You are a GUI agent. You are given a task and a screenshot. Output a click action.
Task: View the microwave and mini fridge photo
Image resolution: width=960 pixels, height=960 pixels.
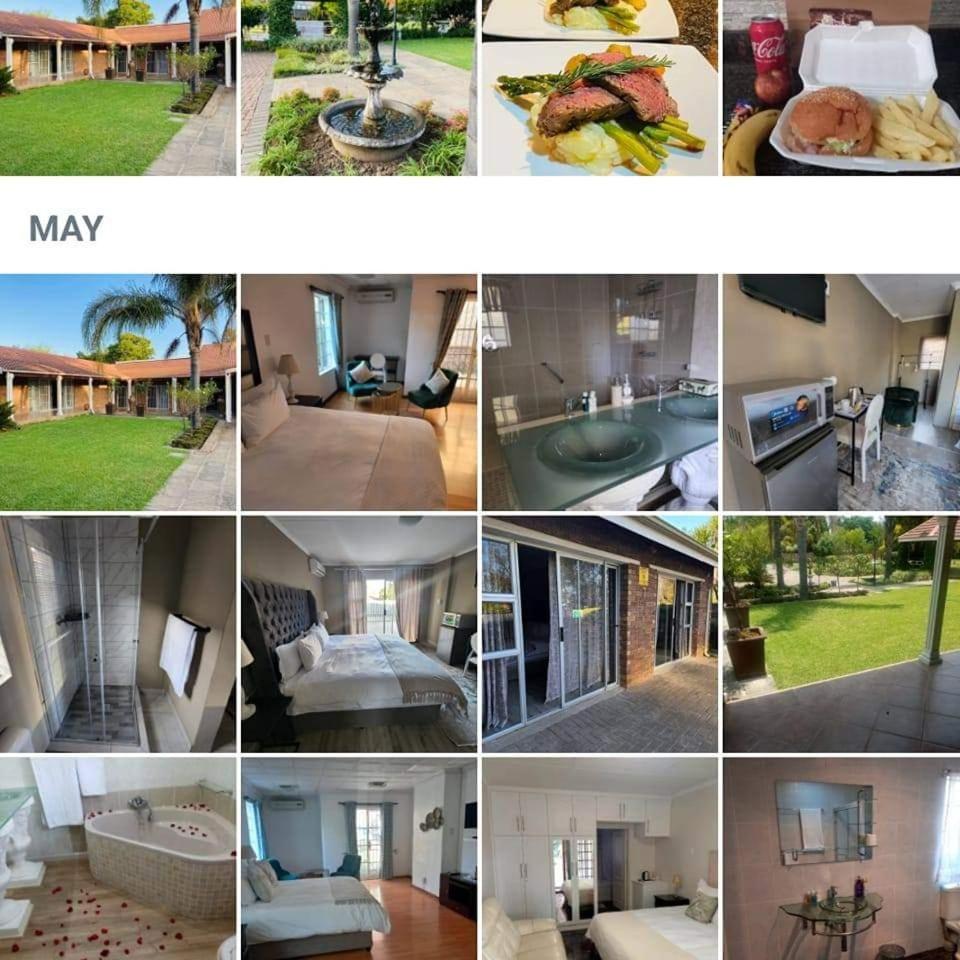tap(840, 392)
